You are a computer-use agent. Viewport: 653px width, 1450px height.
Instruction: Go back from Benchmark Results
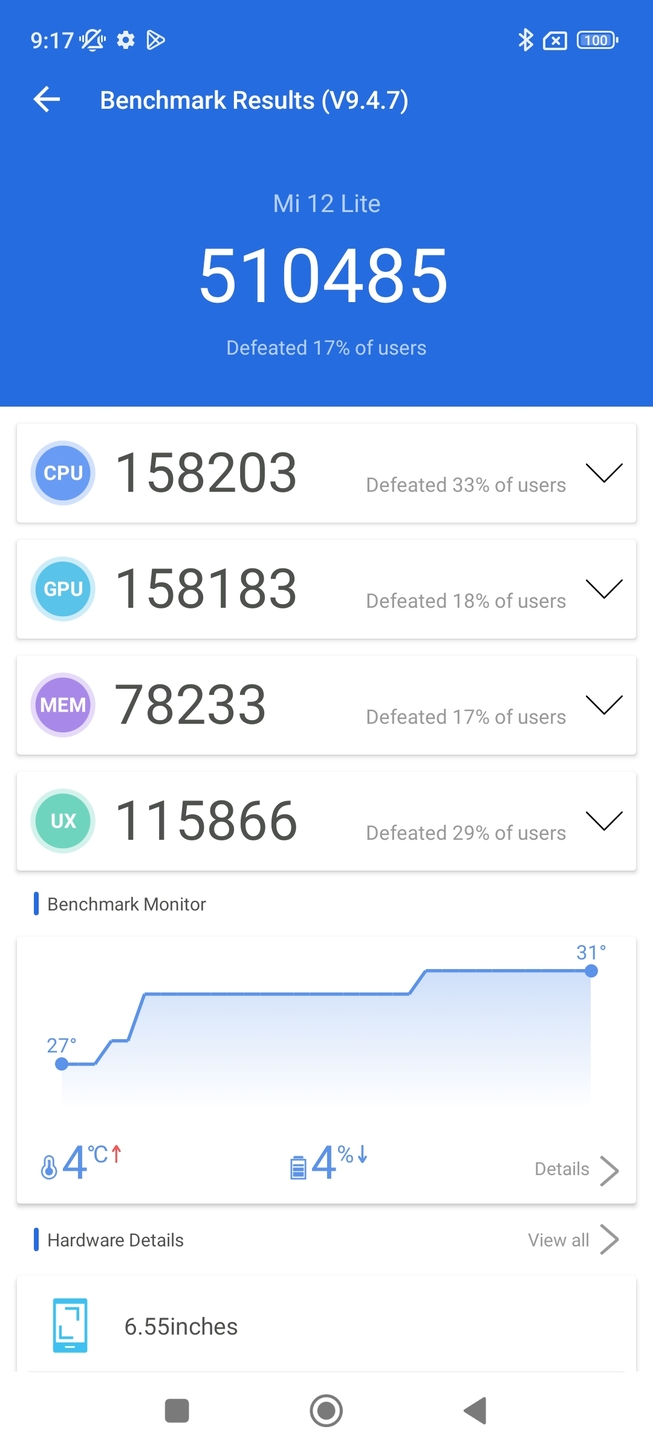(47, 99)
